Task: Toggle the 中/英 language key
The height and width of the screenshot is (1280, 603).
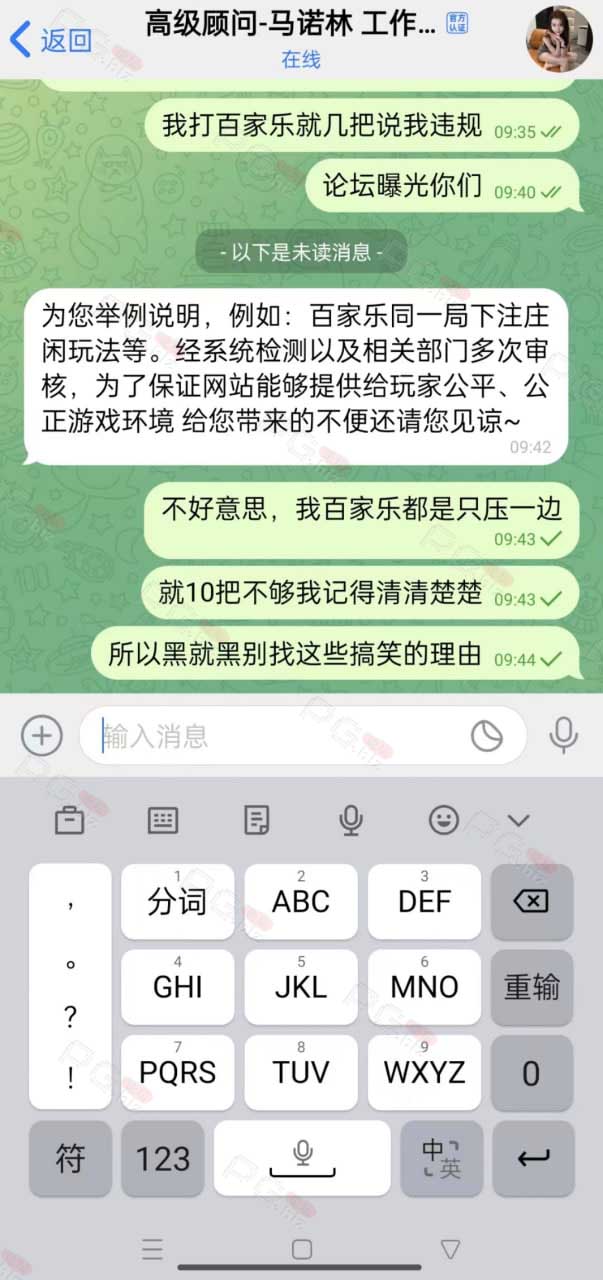Action: 441,1159
